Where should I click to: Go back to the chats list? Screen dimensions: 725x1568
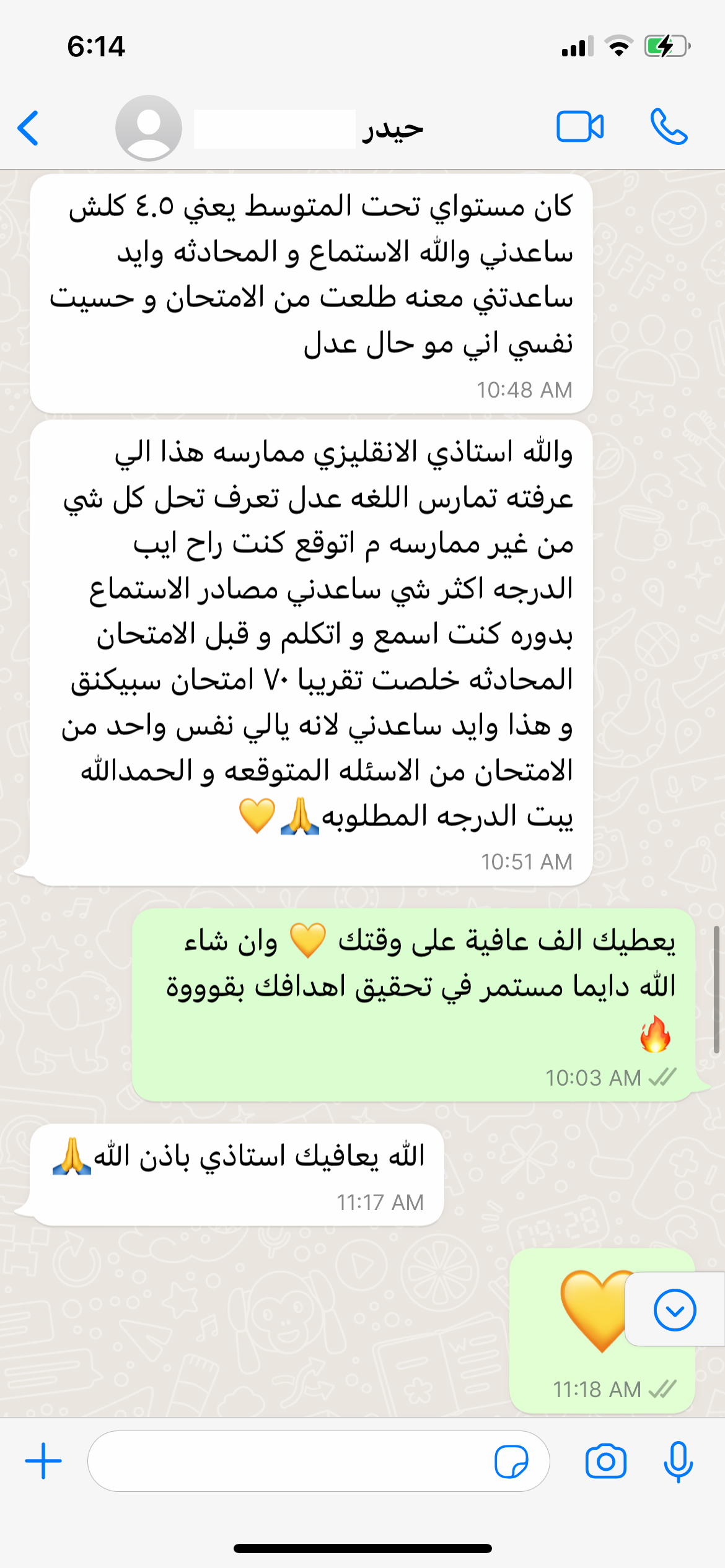(29, 128)
